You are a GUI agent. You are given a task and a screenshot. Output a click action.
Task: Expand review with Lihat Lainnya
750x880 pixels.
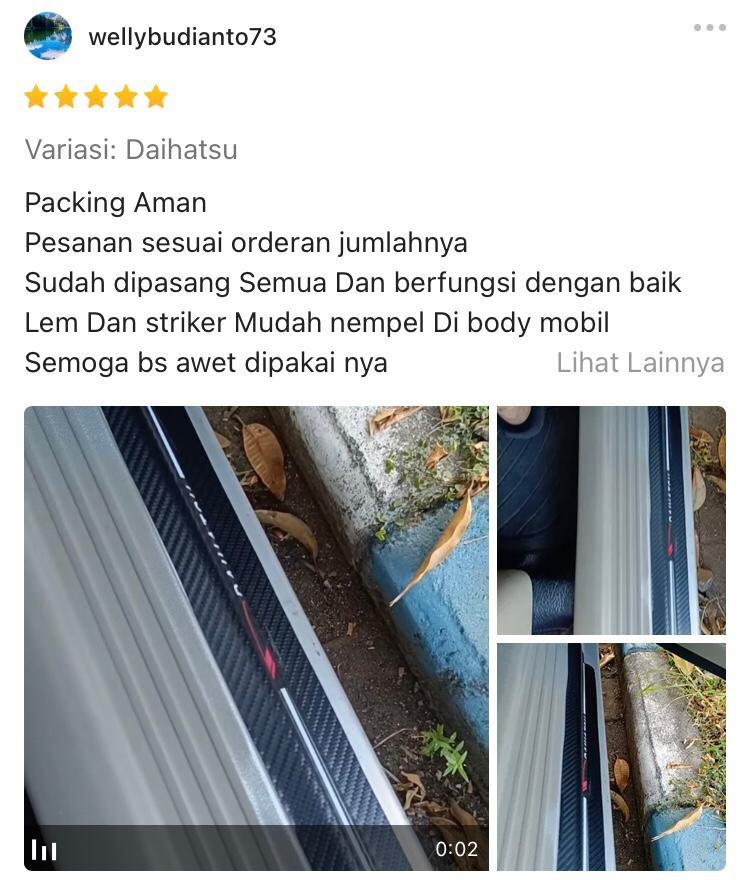640,362
